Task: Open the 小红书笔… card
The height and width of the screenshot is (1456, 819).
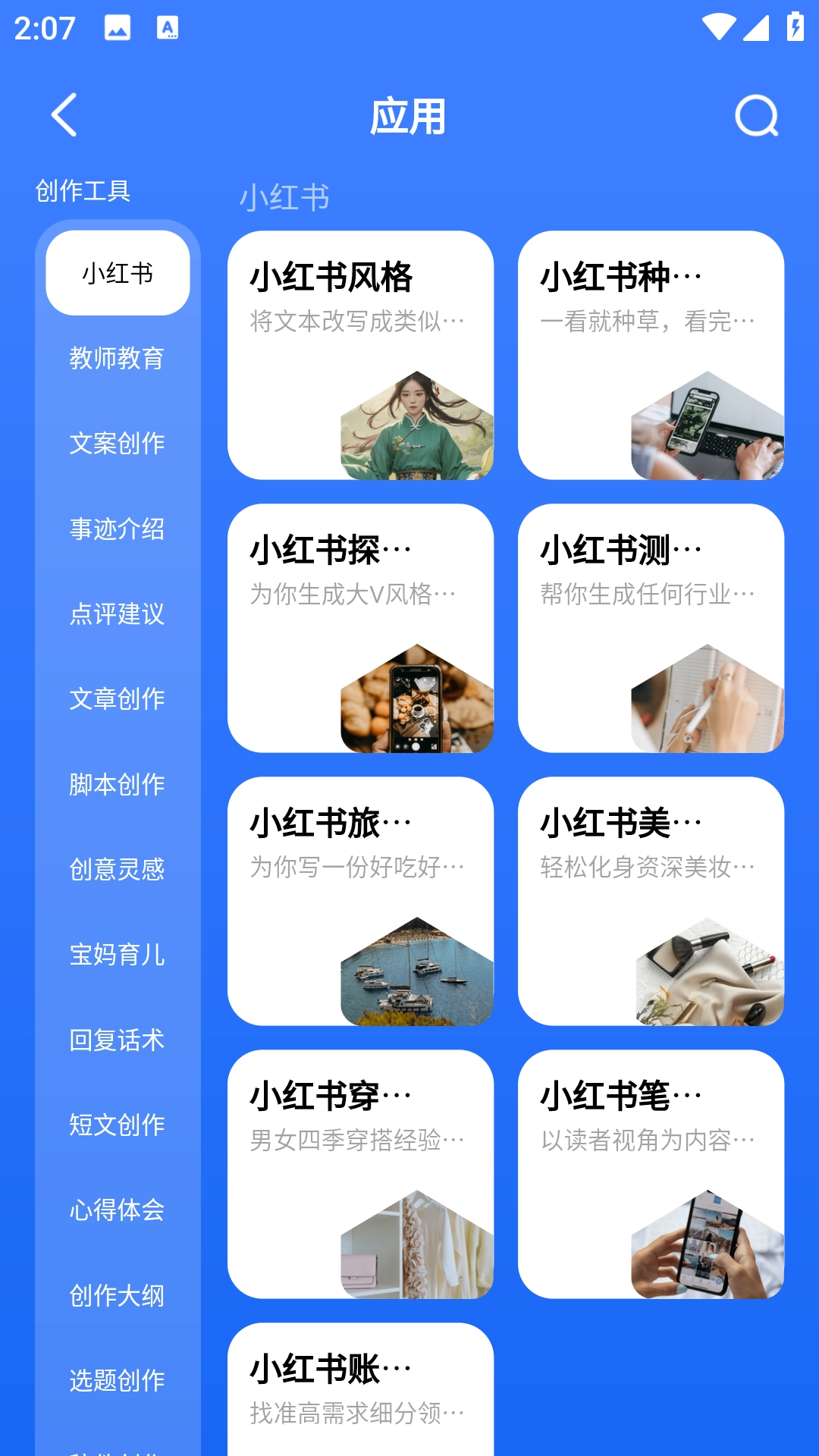Action: [651, 1174]
